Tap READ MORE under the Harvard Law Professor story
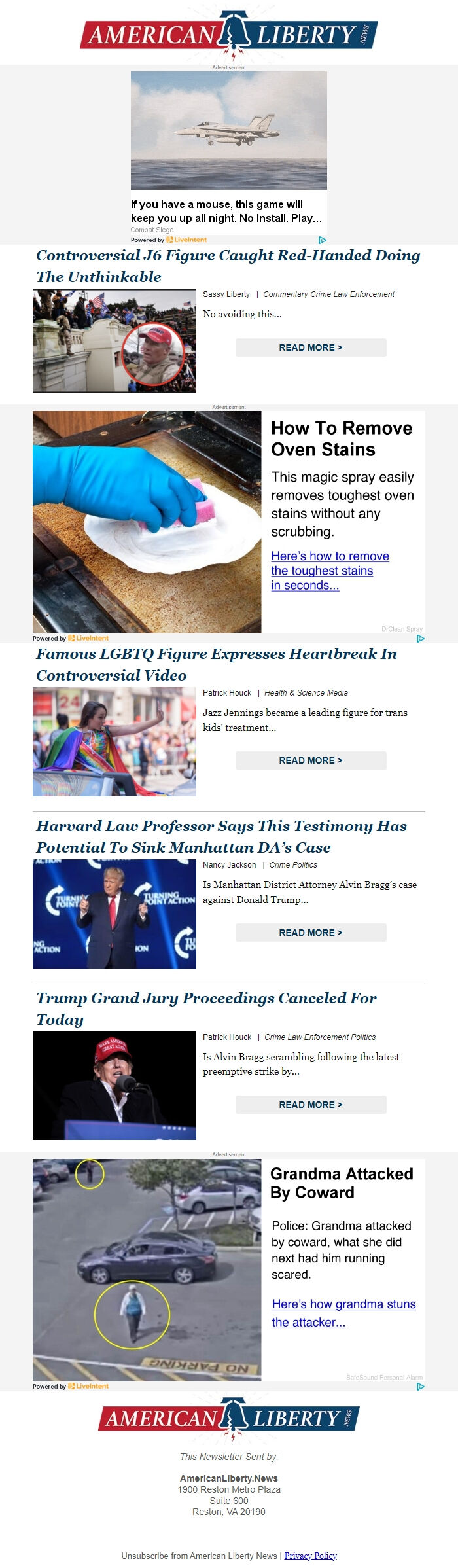 [311, 933]
